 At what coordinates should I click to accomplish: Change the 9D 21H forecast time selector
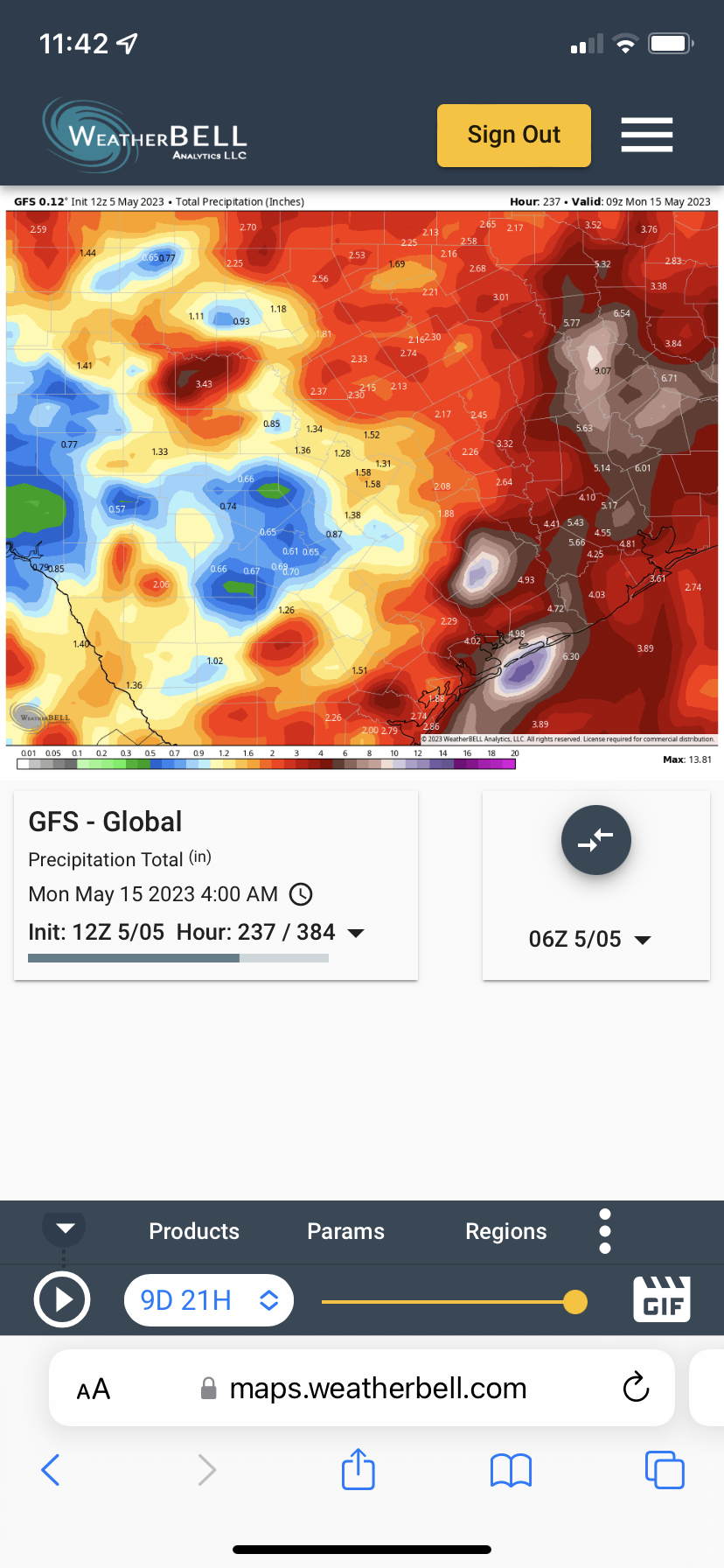pos(209,1300)
